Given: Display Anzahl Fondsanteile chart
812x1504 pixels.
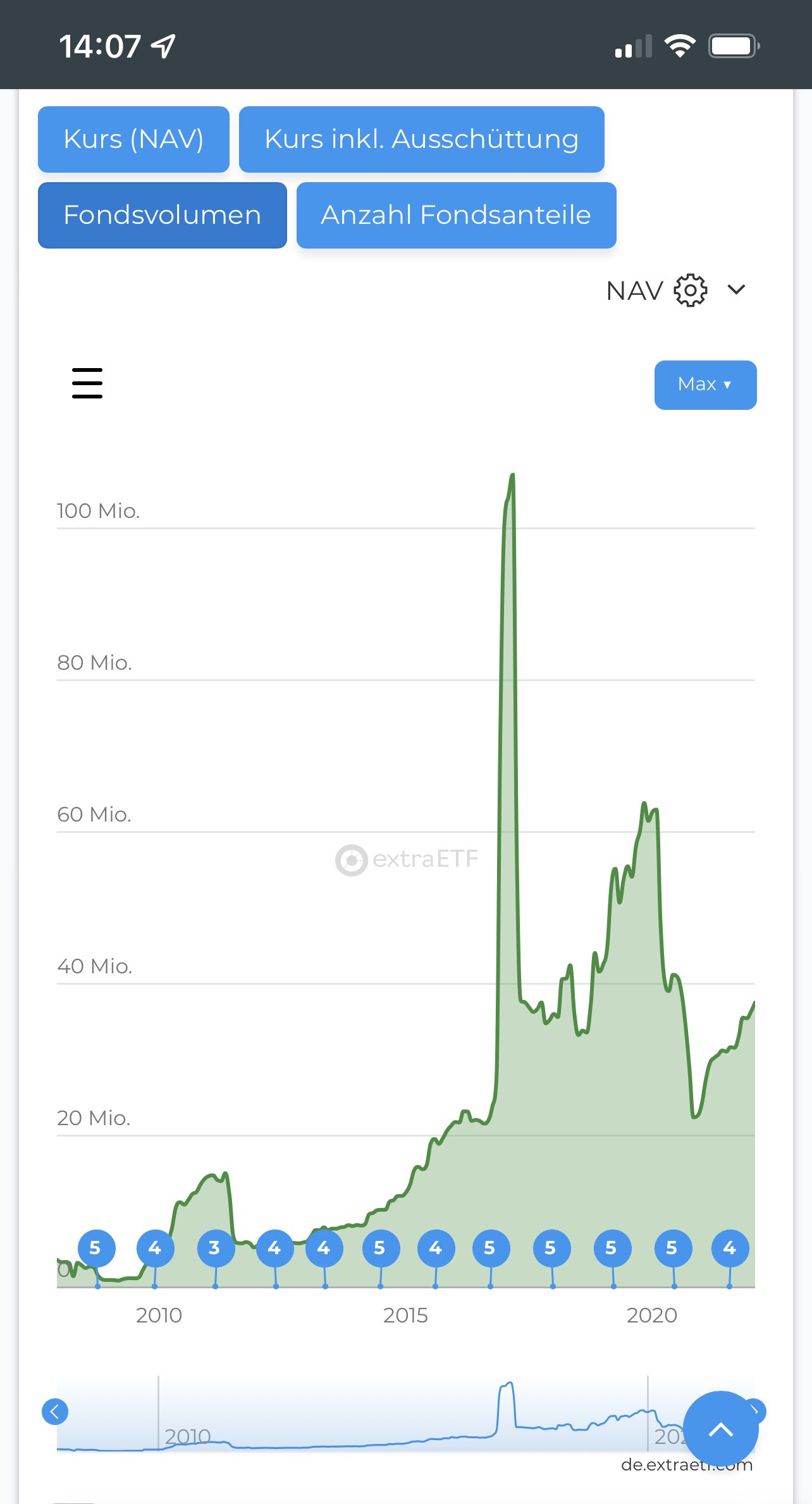Looking at the screenshot, I should click(x=456, y=215).
